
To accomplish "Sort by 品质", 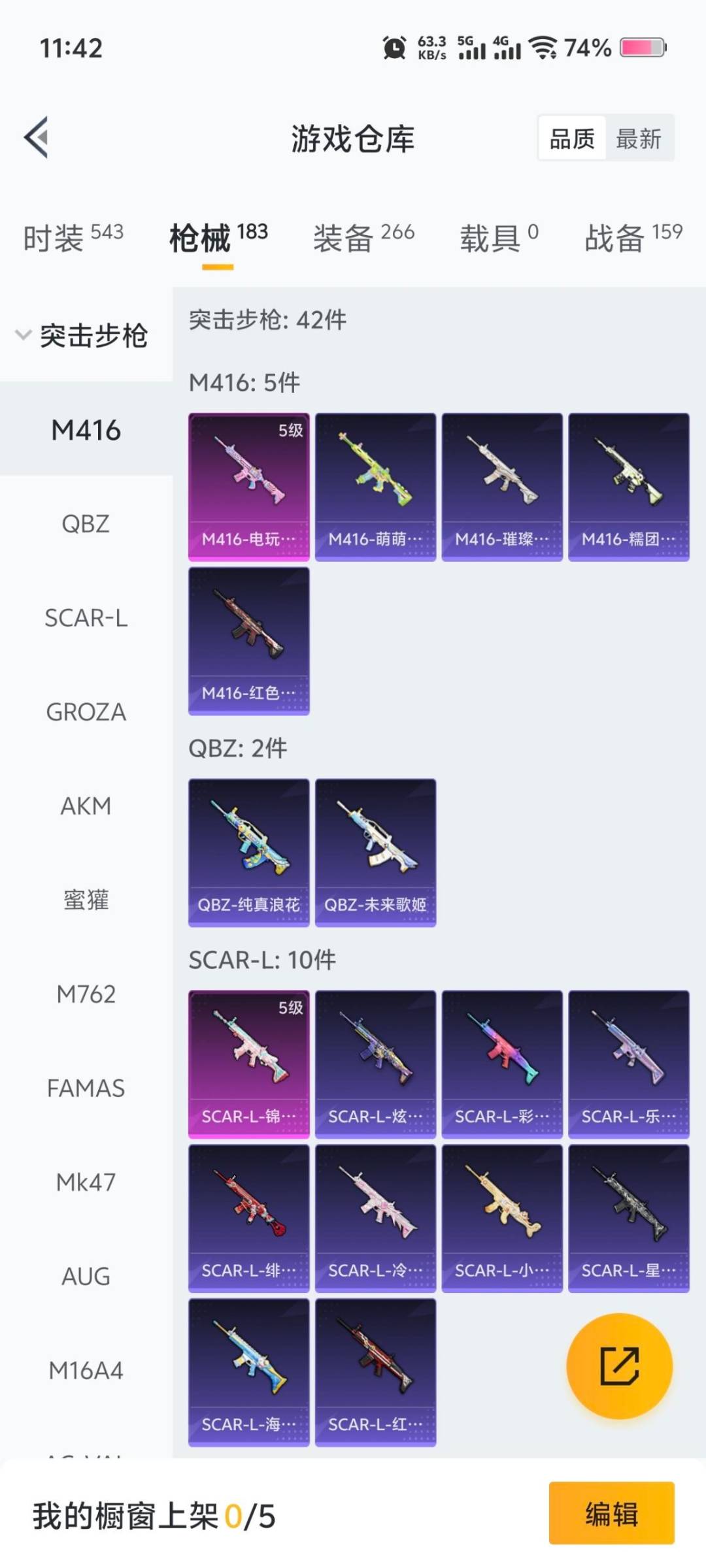I will pos(572,139).
